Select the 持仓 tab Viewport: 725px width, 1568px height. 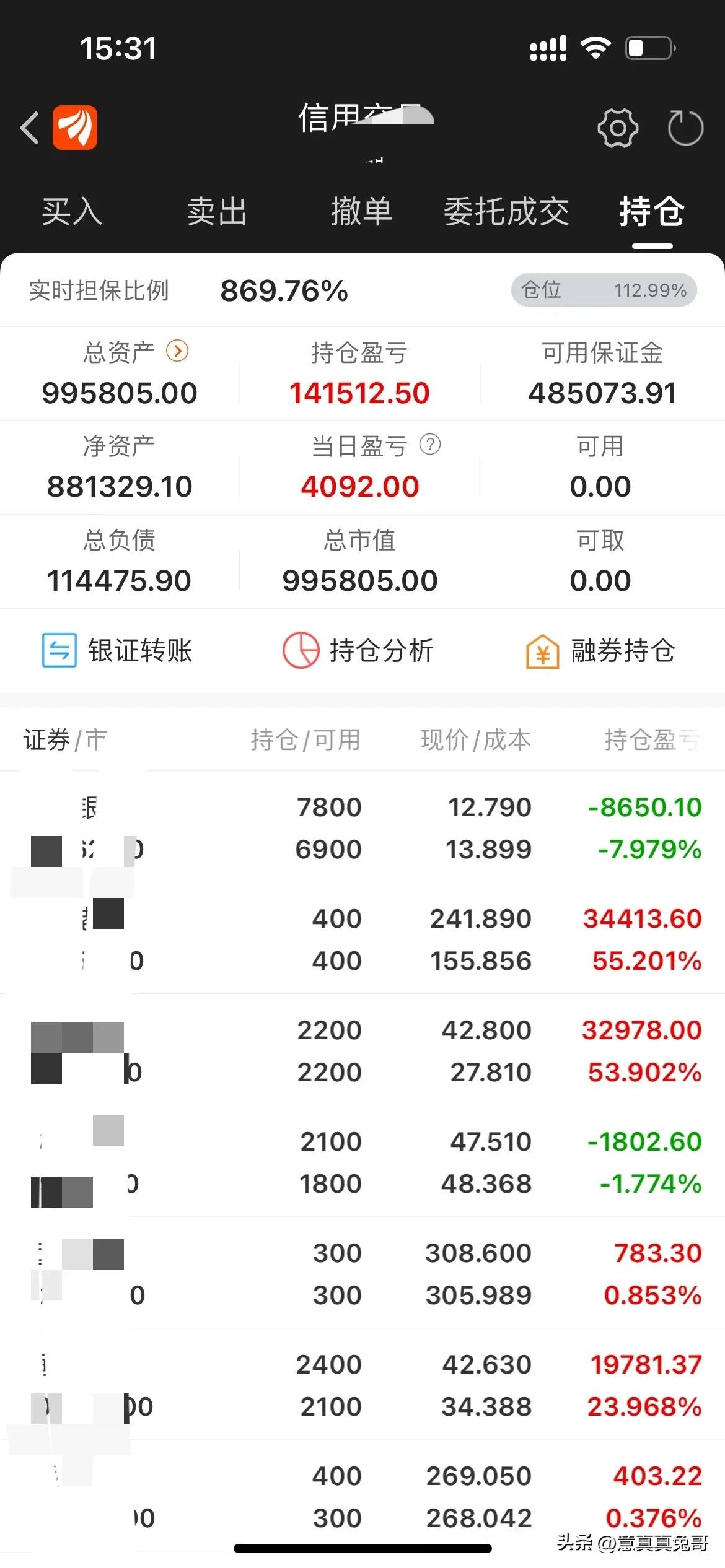[x=652, y=212]
